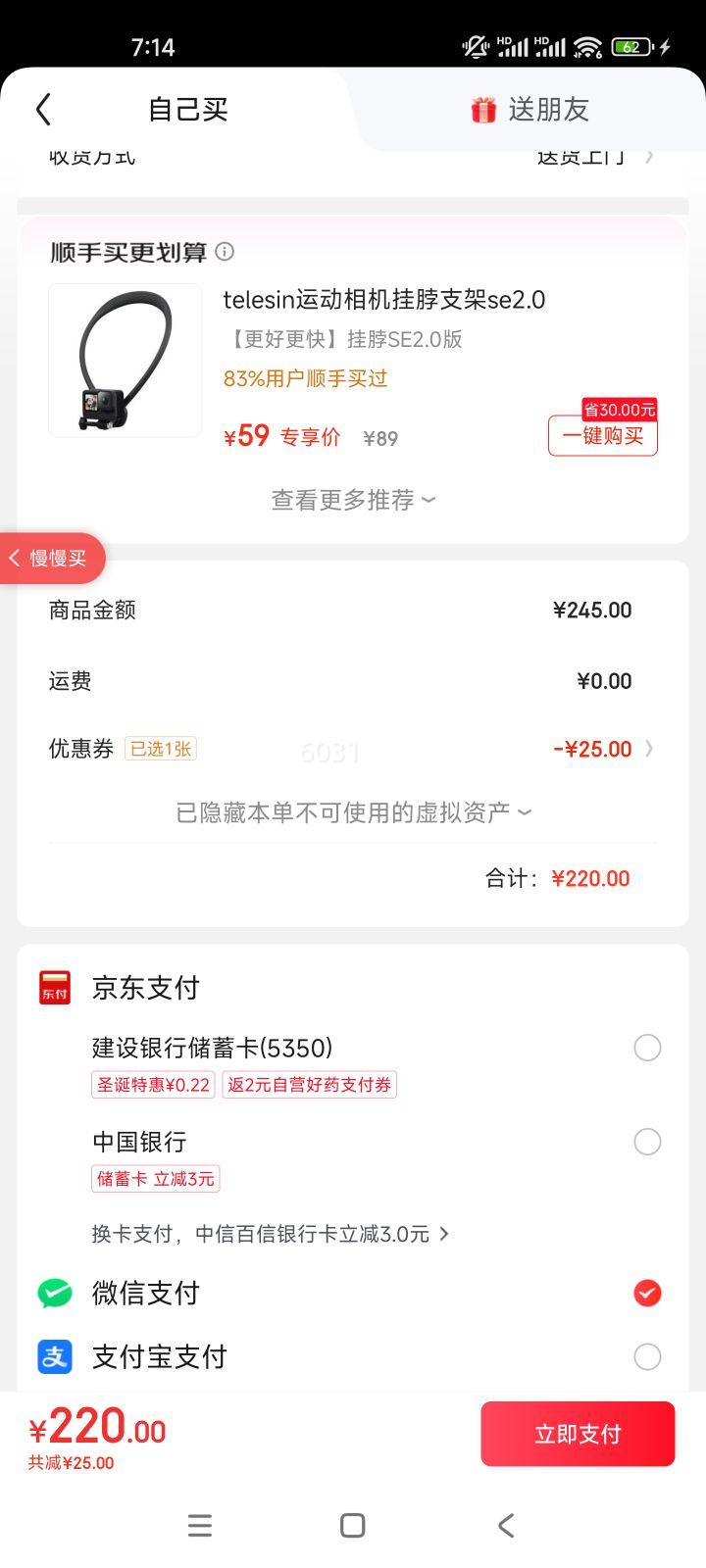This screenshot has width=706, height=1568.
Task: Select the 自己买 tab
Action: coord(187,109)
